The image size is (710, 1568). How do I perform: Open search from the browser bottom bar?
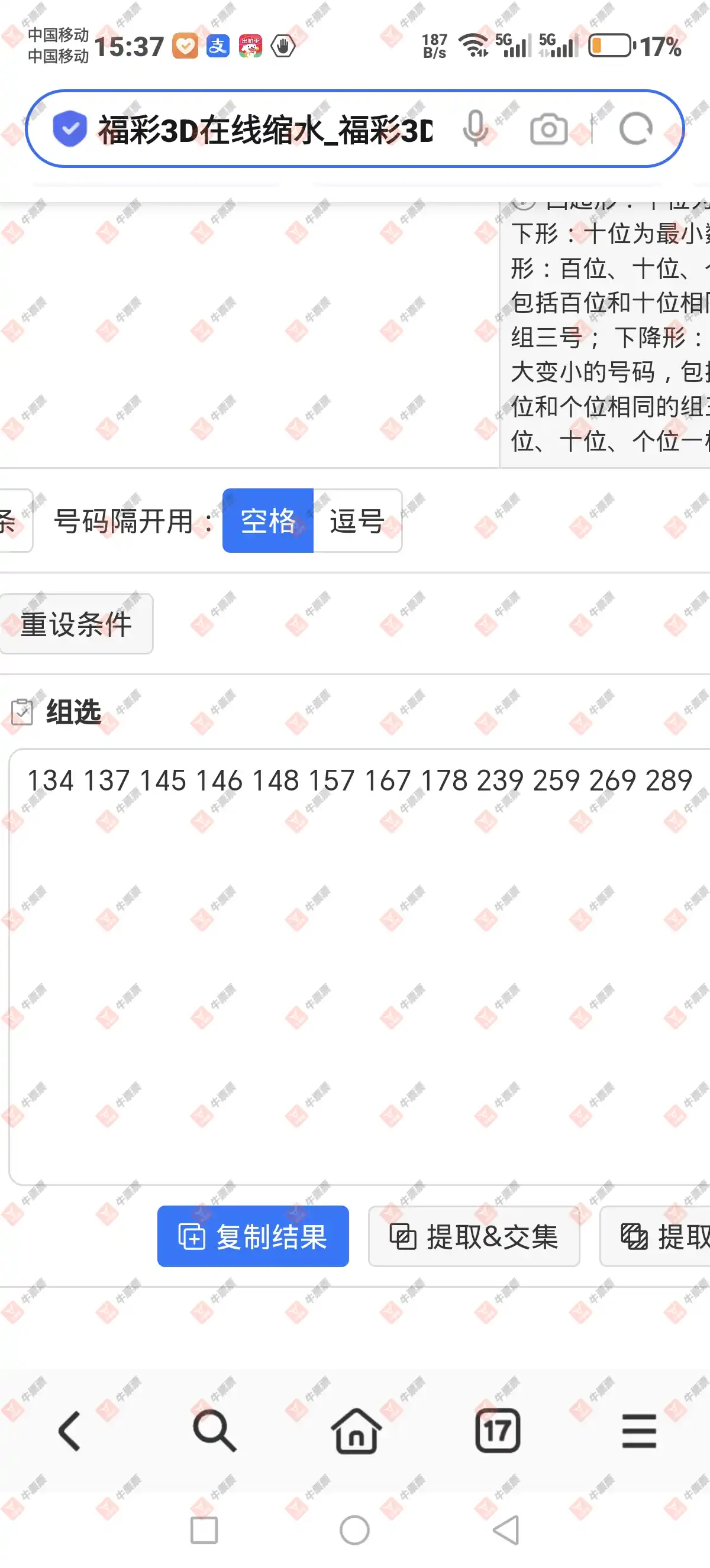click(214, 1431)
